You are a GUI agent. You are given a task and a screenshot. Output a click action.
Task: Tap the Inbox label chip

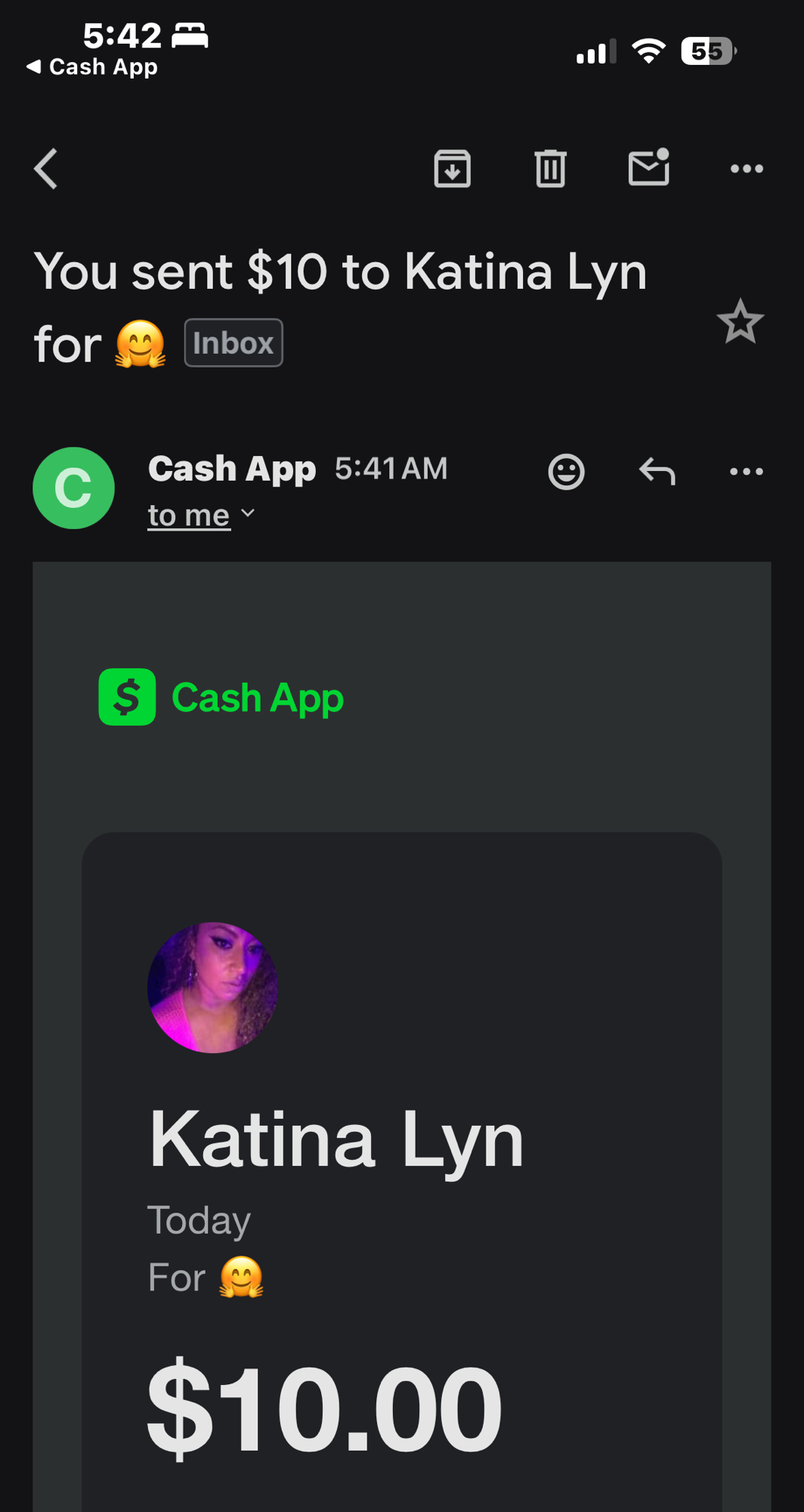tap(233, 343)
